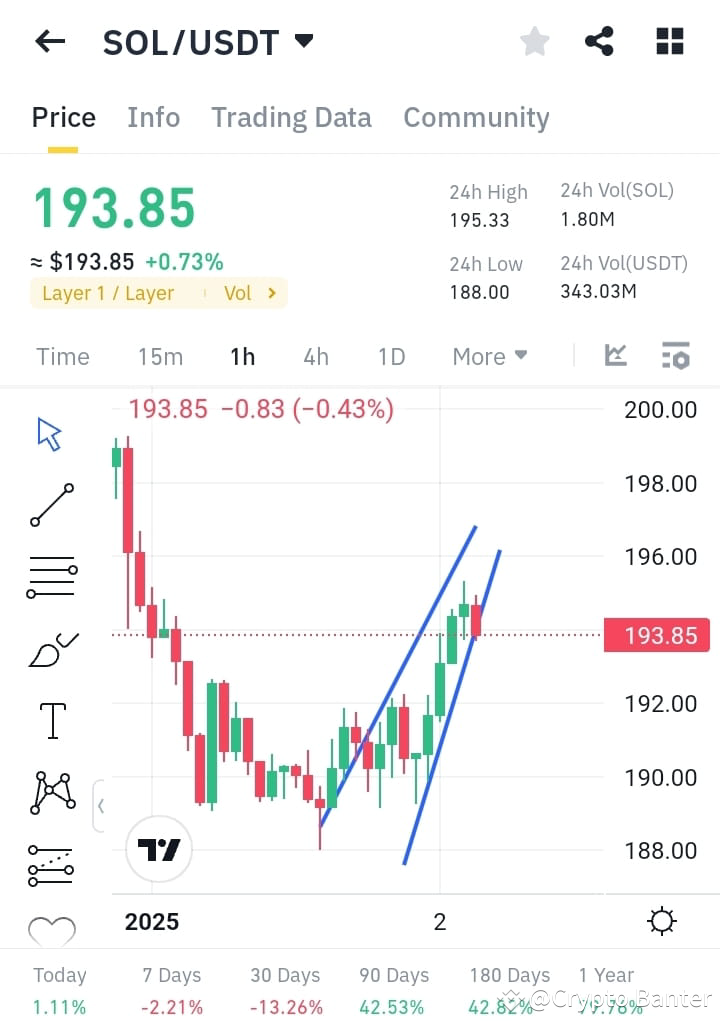The height and width of the screenshot is (1021, 720).
Task: Collapse the drawing toolbar with the chevron
Action: 100,805
